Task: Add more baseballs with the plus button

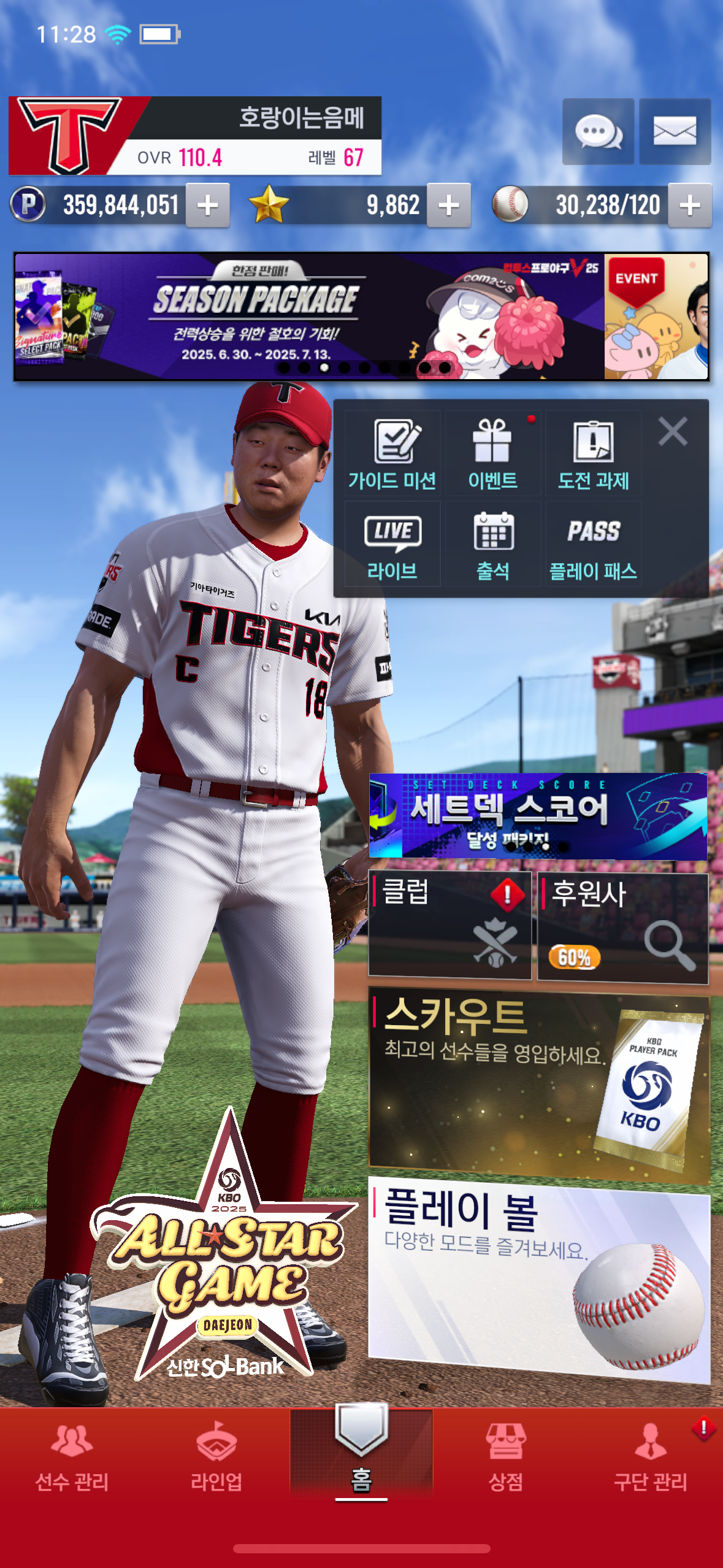Action: [x=690, y=206]
